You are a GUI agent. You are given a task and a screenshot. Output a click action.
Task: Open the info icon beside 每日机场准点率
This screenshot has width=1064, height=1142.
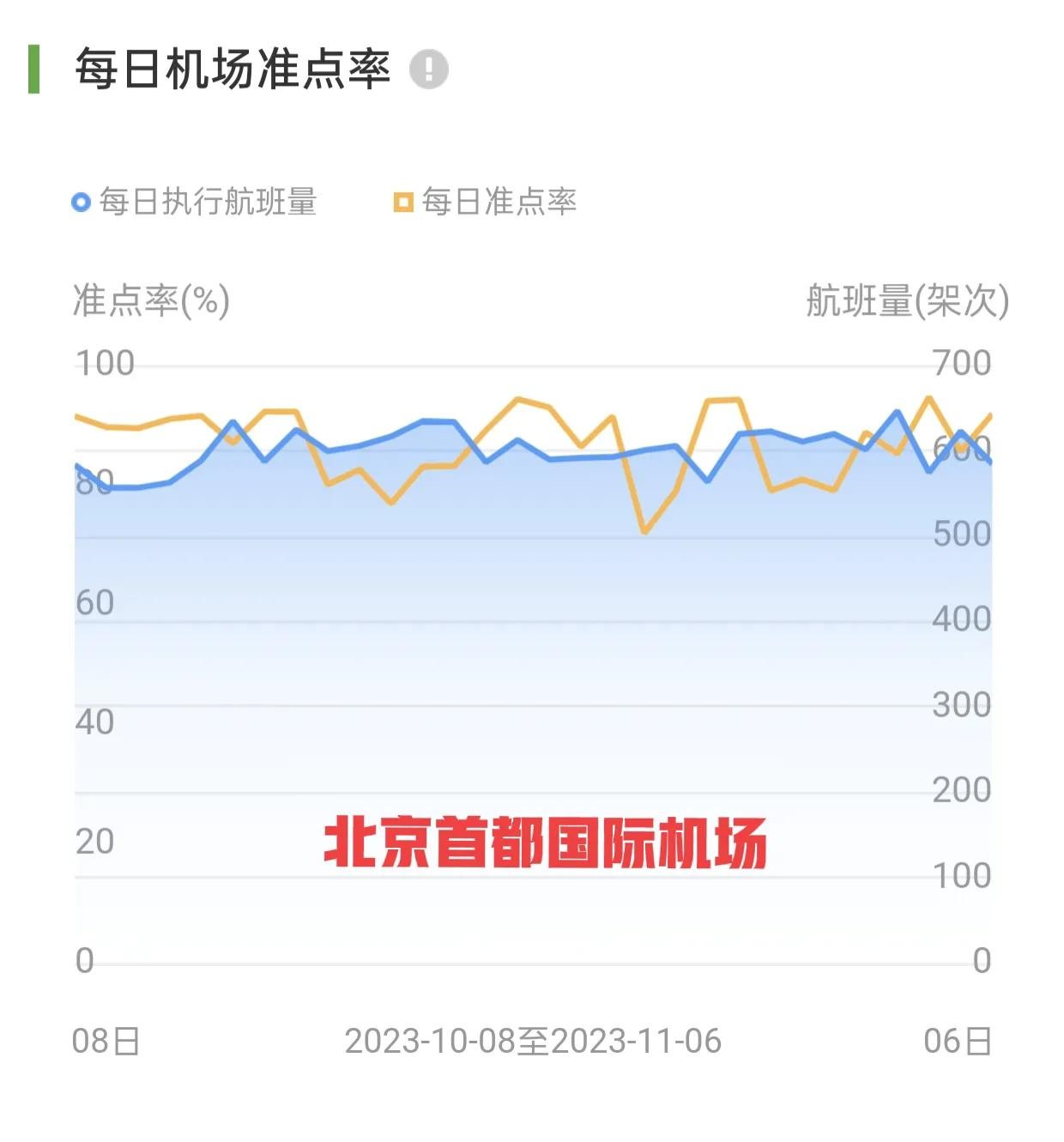(x=428, y=69)
